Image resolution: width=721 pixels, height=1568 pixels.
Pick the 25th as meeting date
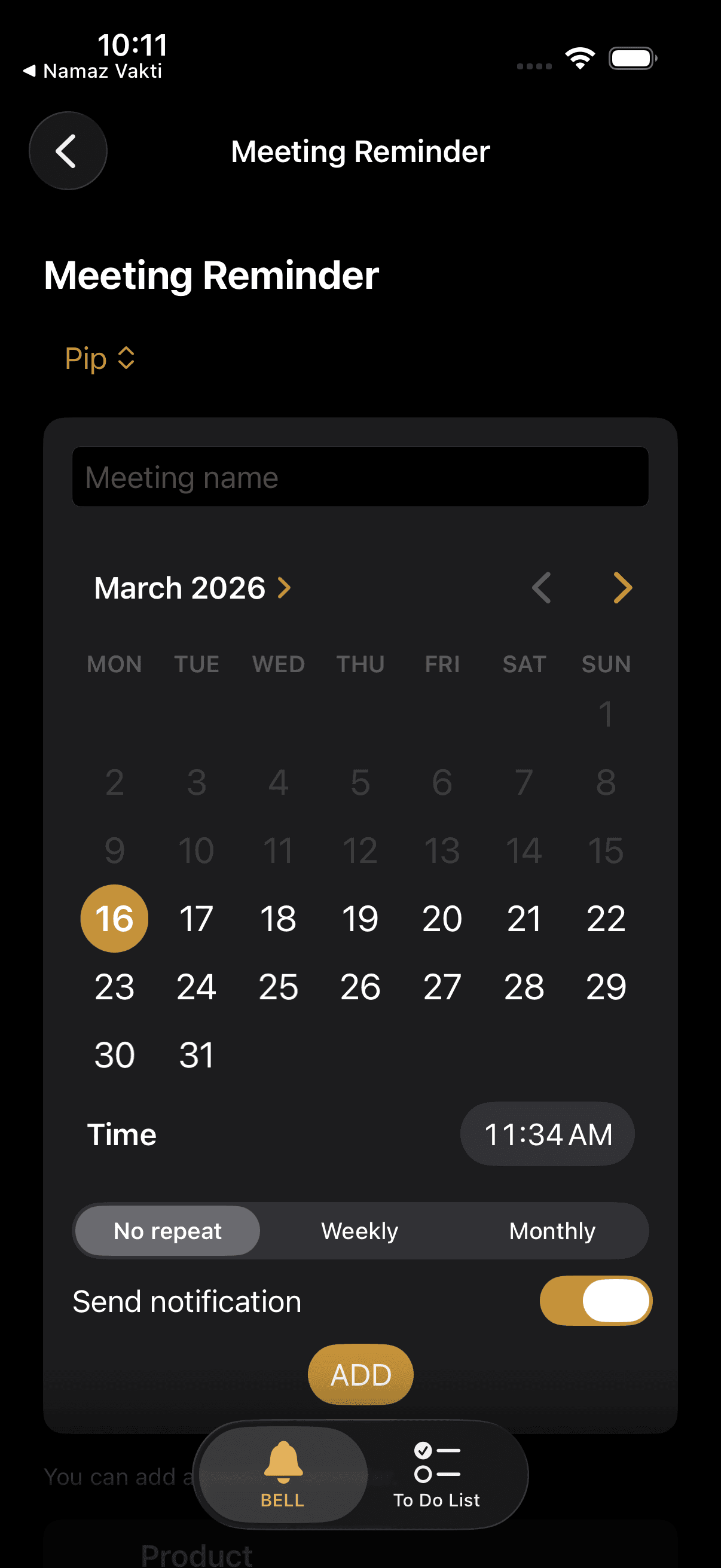point(278,987)
